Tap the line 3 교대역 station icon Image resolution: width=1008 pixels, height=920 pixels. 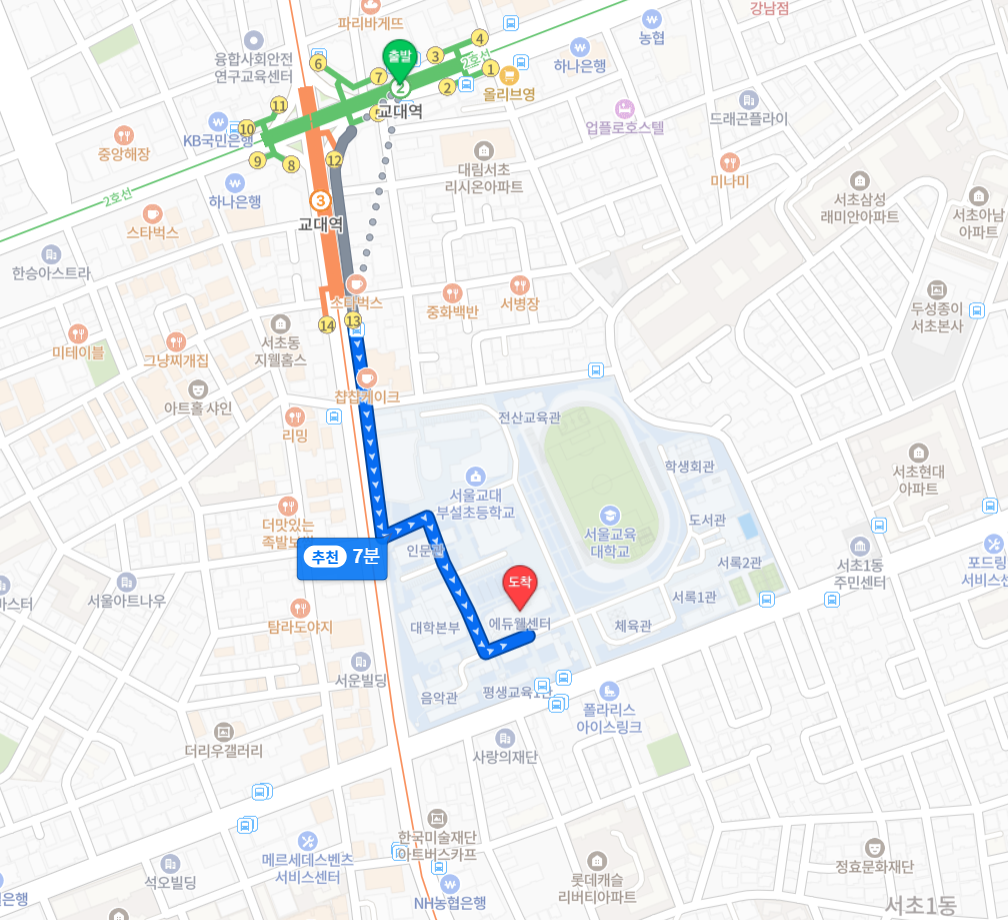pyautogui.click(x=320, y=200)
